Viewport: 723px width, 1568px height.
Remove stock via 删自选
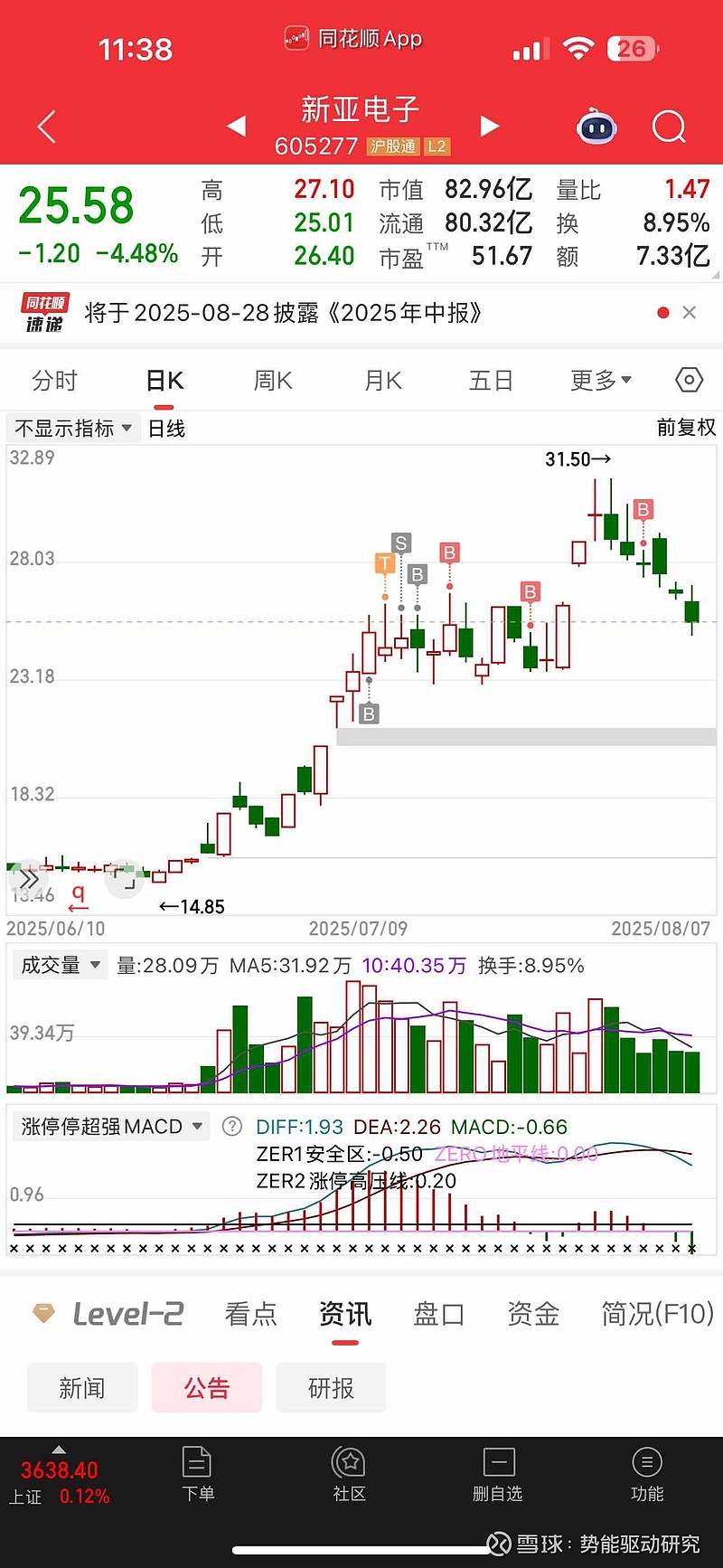point(498,1475)
